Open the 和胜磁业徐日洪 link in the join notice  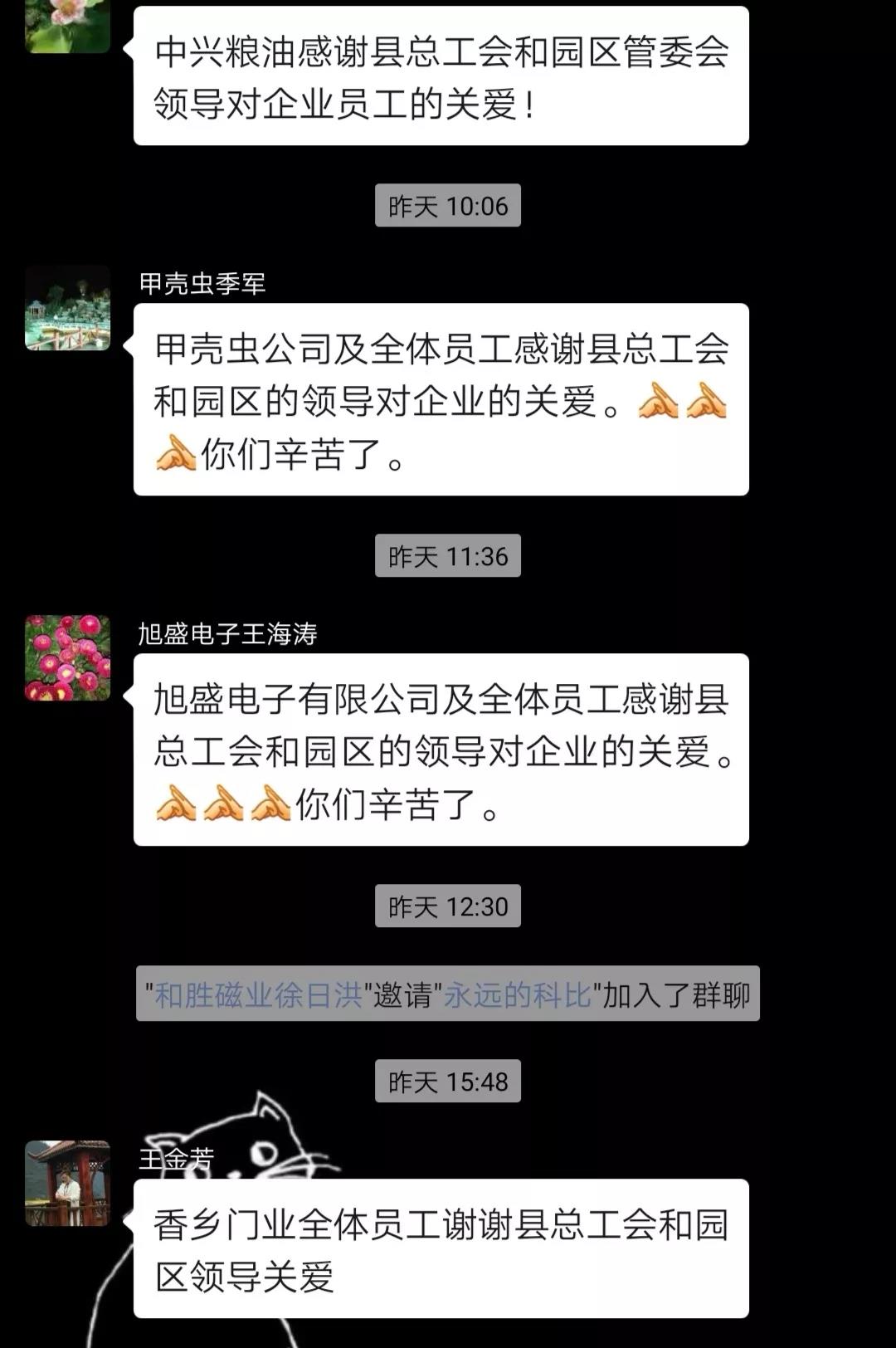tap(258, 994)
